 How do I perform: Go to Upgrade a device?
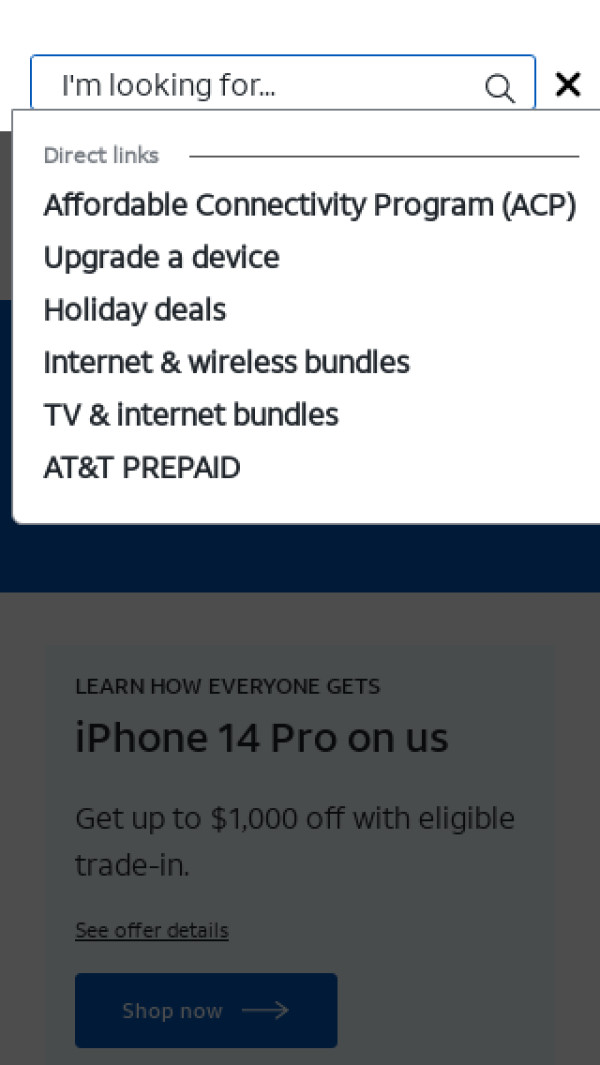point(161,258)
